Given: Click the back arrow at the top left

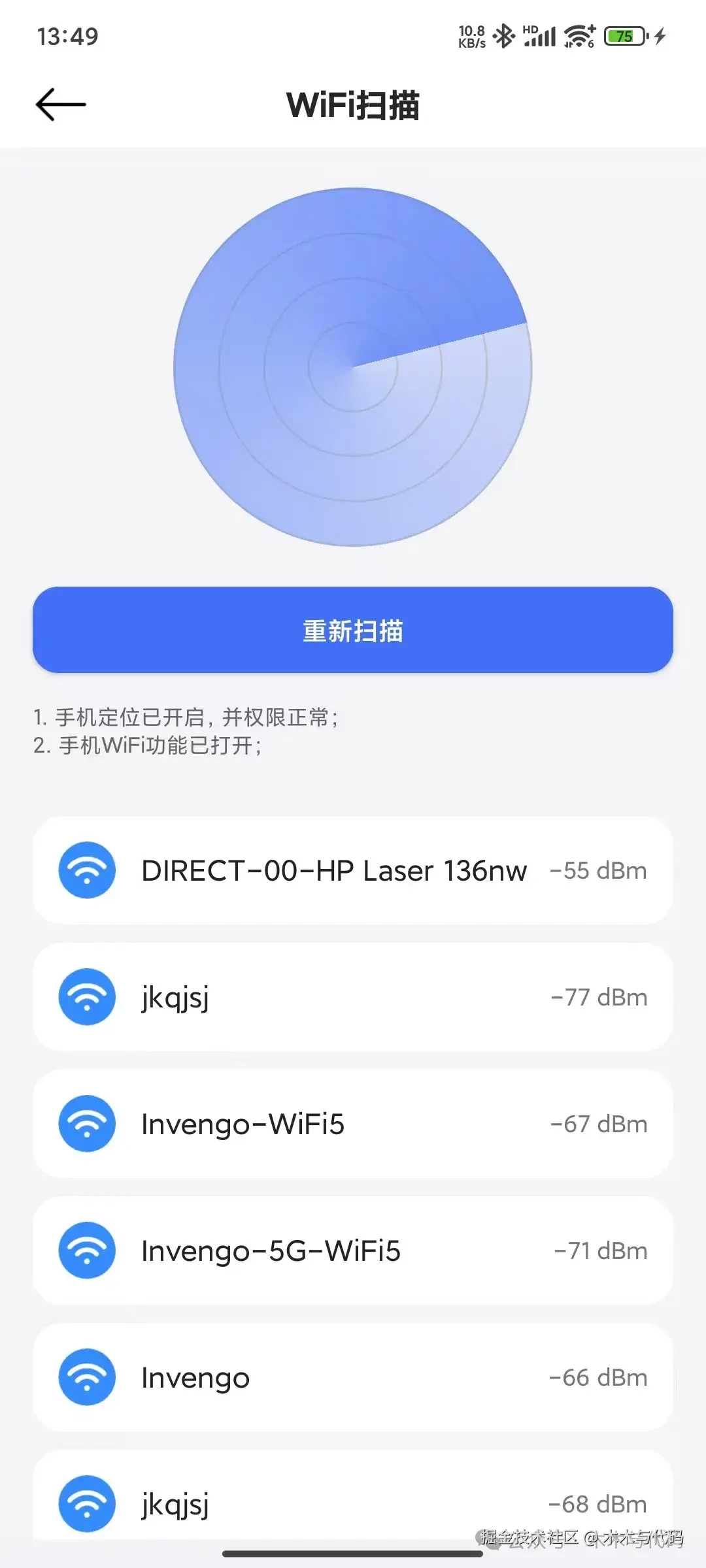Looking at the screenshot, I should point(59,103).
